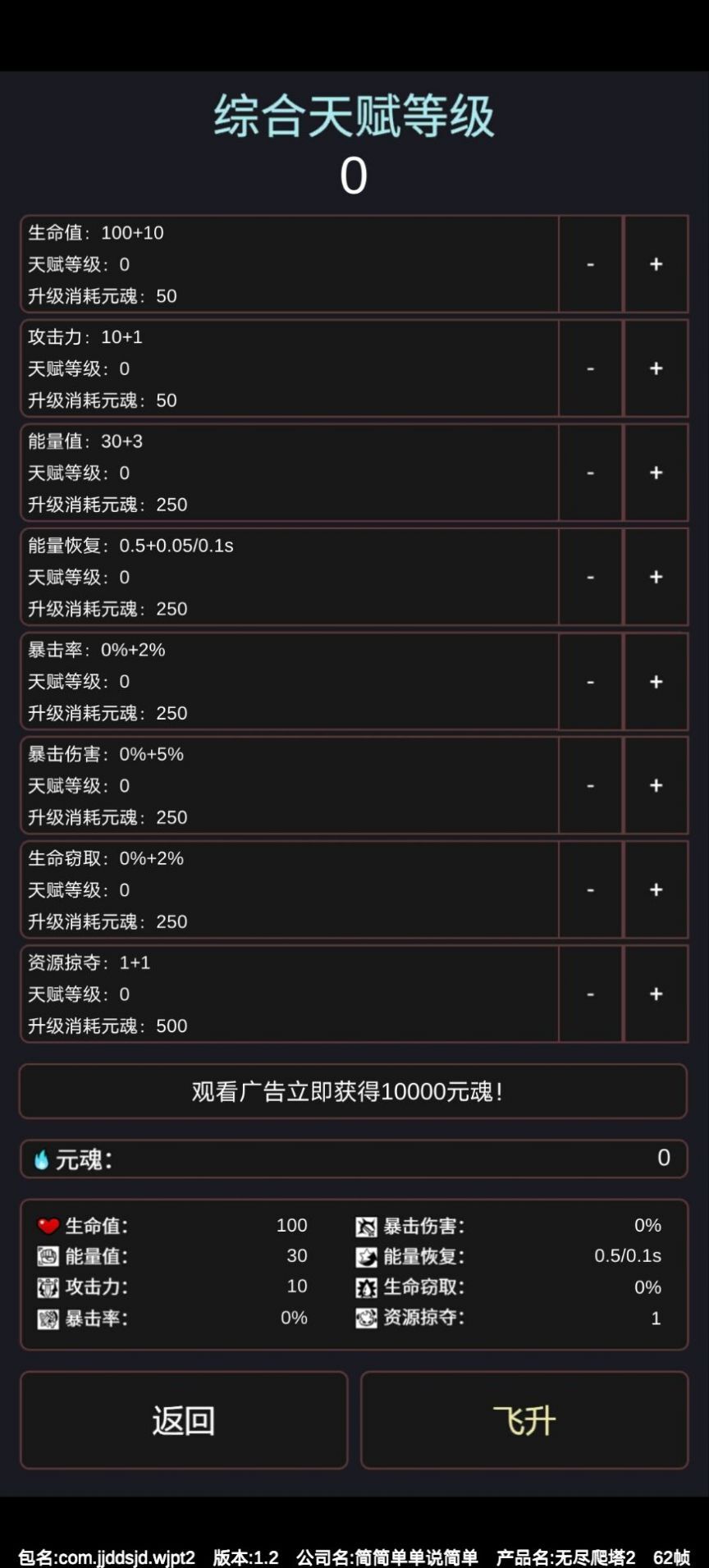Increase the 资源掠夺 talent level
Viewport: 709px width, 1568px height.
click(656, 994)
